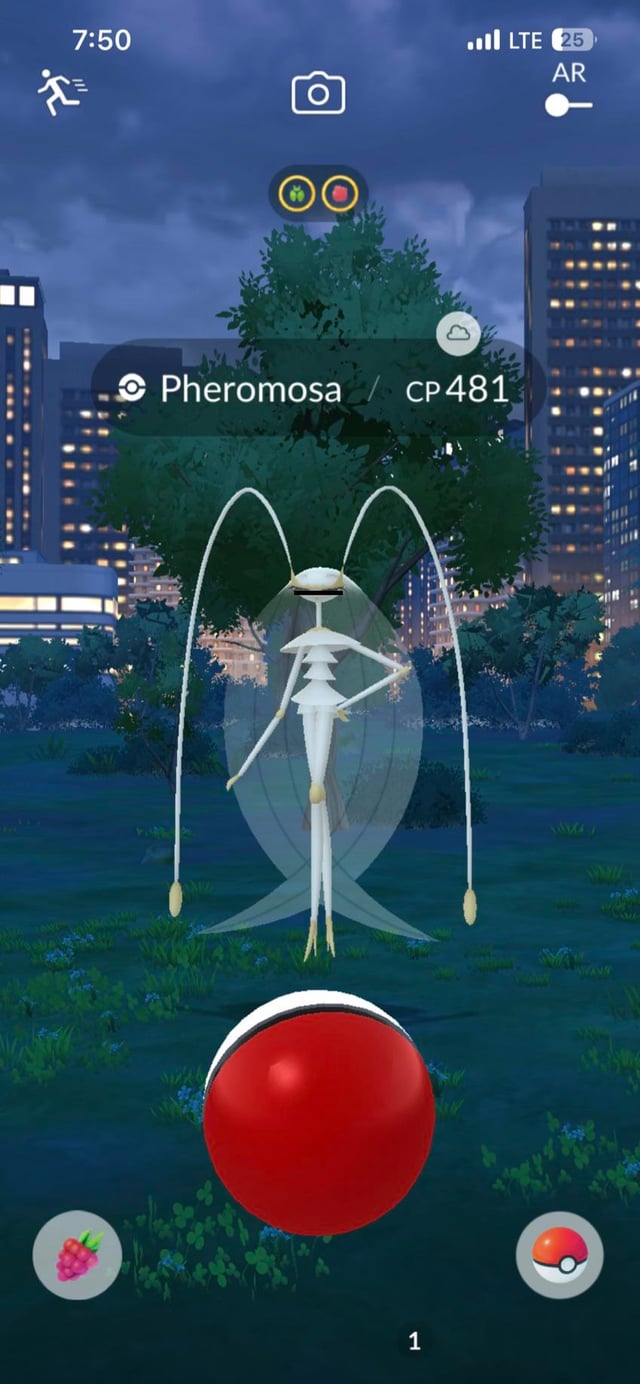
Task: Tap the cloudy weather boost icon
Action: [458, 334]
